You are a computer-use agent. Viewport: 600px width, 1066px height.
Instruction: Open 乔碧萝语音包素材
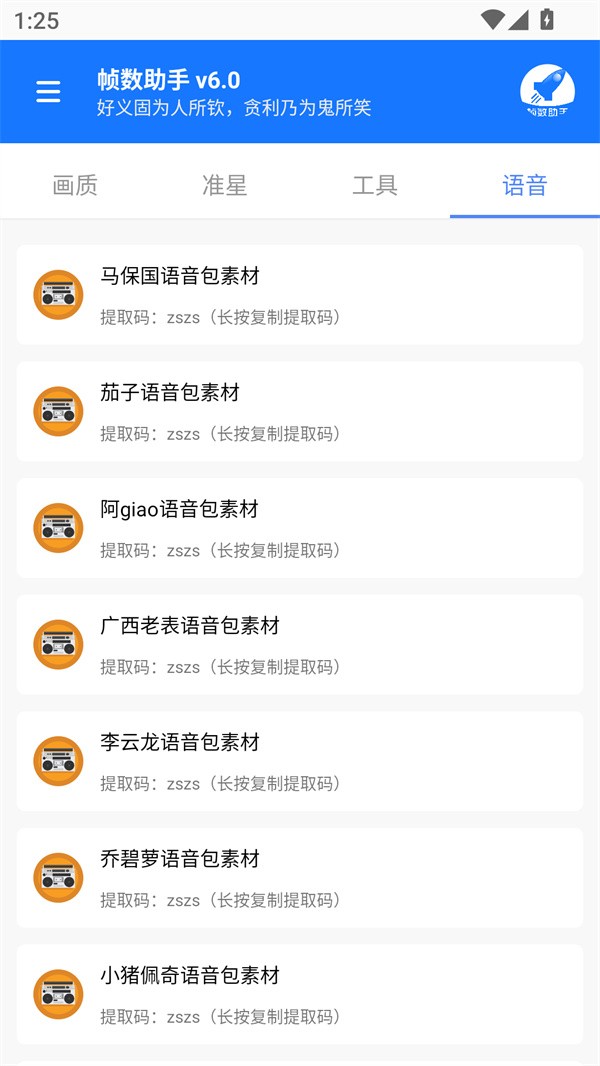(x=300, y=877)
